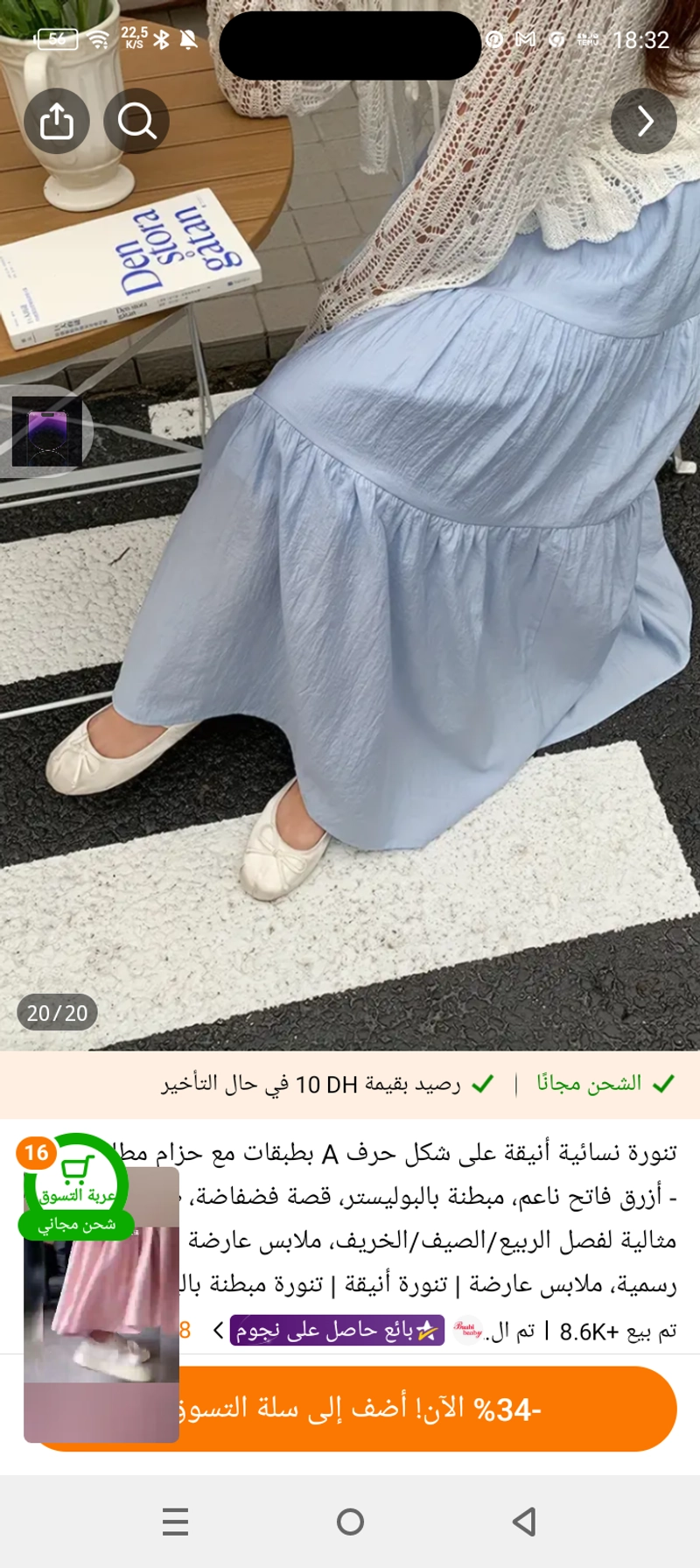This screenshot has width=700, height=1568.
Task: Open the small phone thumbnail on the photo
Action: (46, 432)
